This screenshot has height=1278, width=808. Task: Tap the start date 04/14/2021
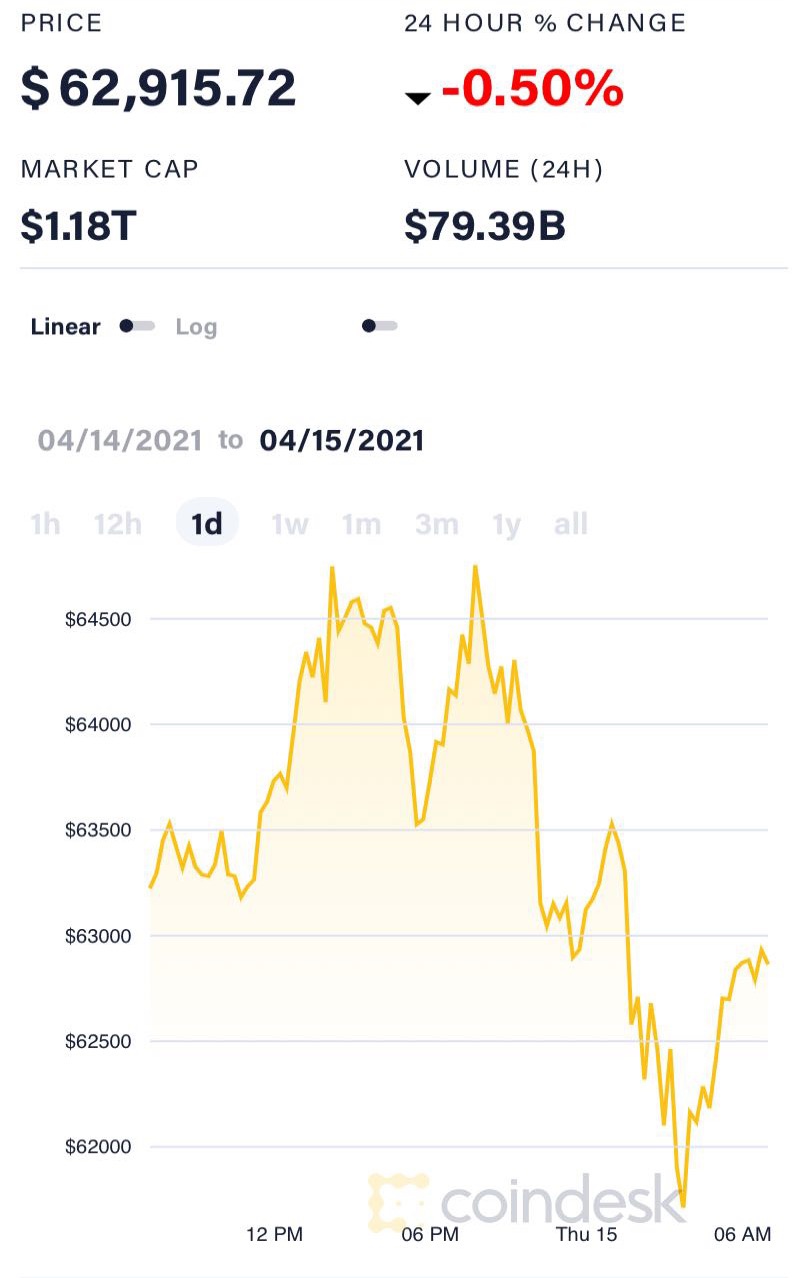coord(120,440)
